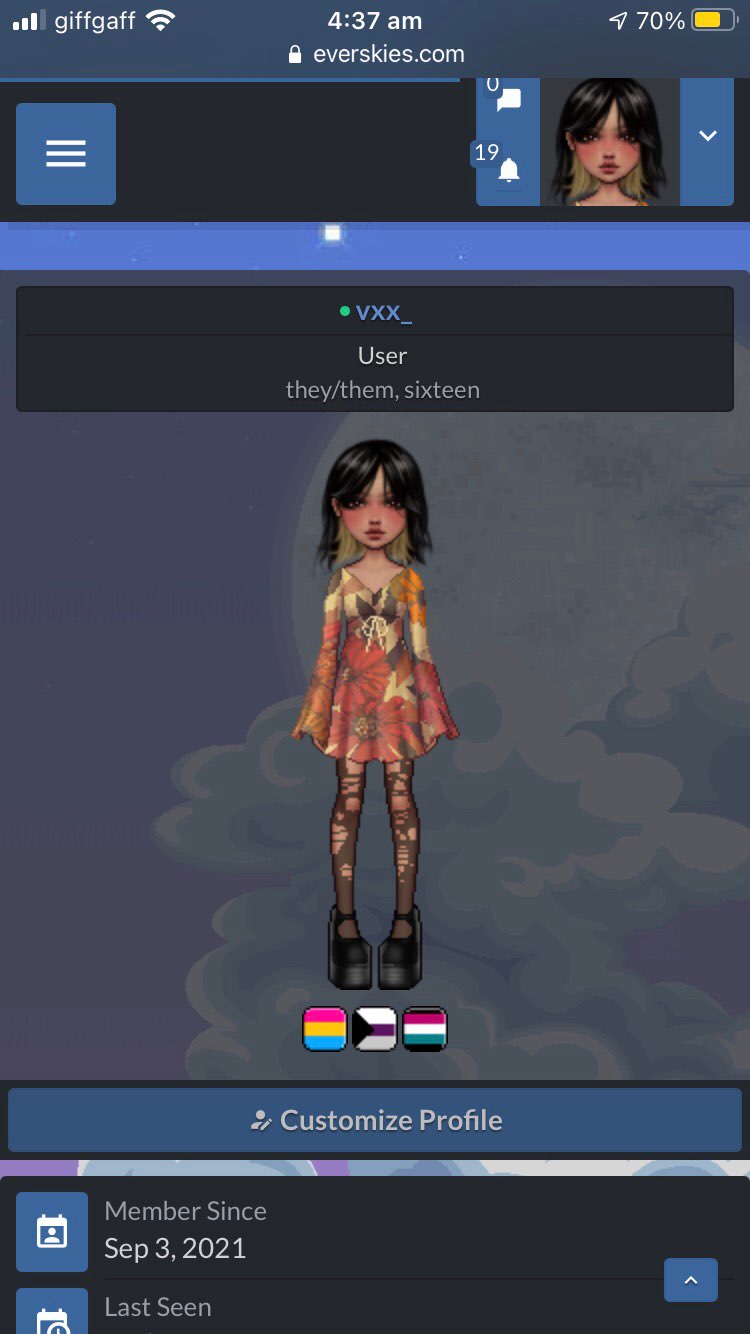Tap the scroll-to-top arrow button

tap(690, 1280)
